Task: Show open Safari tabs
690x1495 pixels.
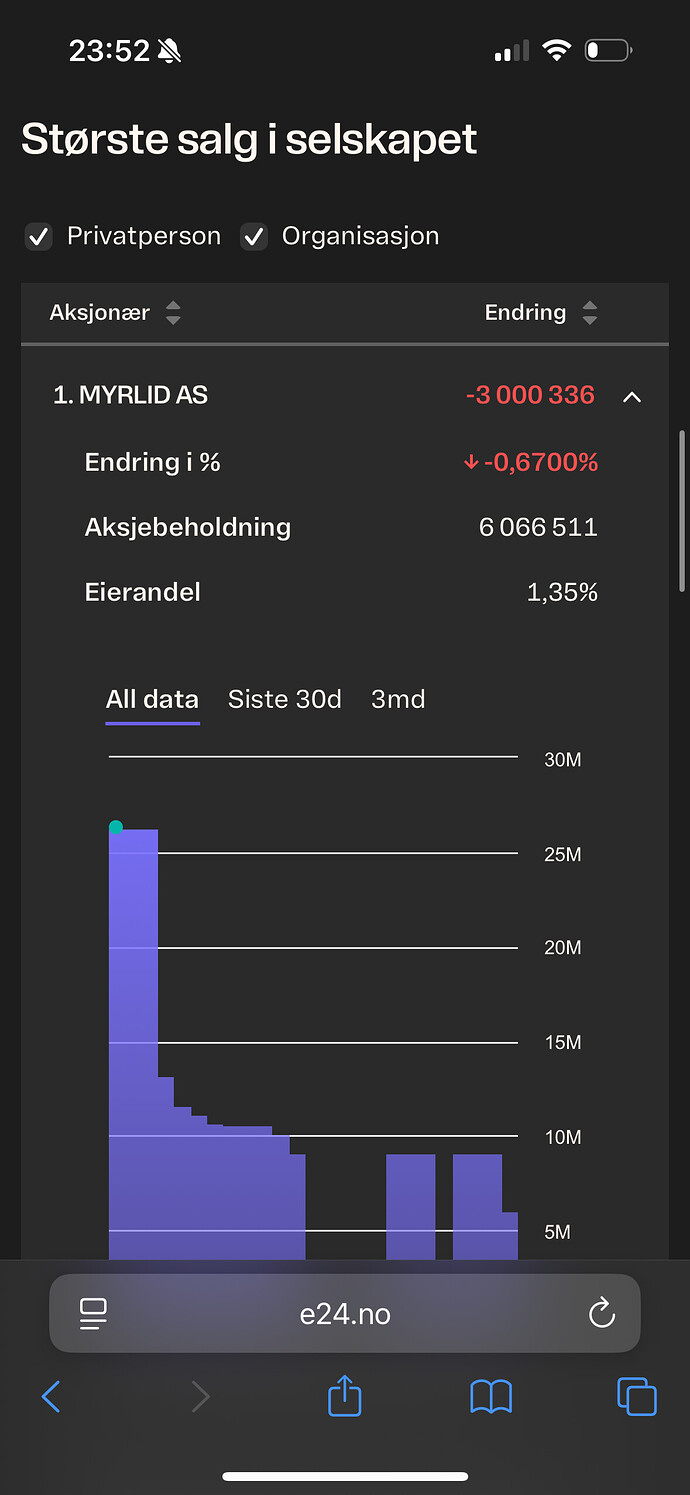Action: click(637, 1396)
